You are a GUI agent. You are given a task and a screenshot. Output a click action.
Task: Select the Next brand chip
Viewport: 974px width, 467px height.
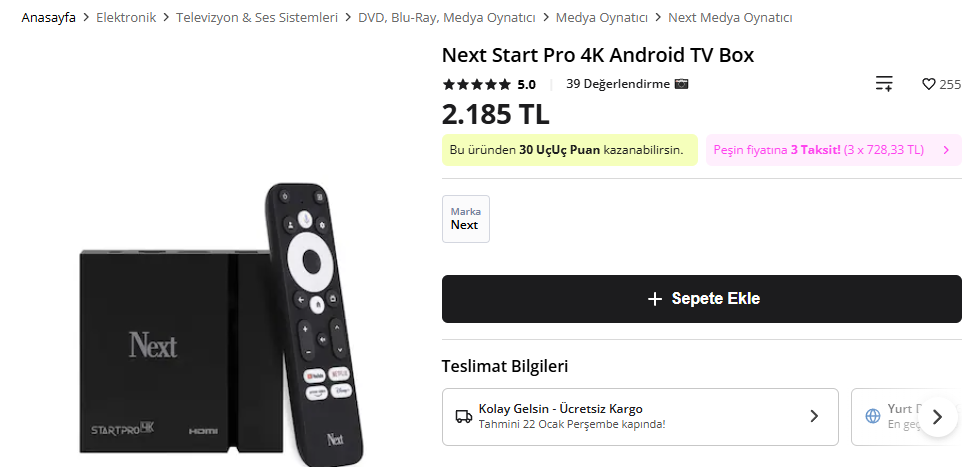[465, 219]
